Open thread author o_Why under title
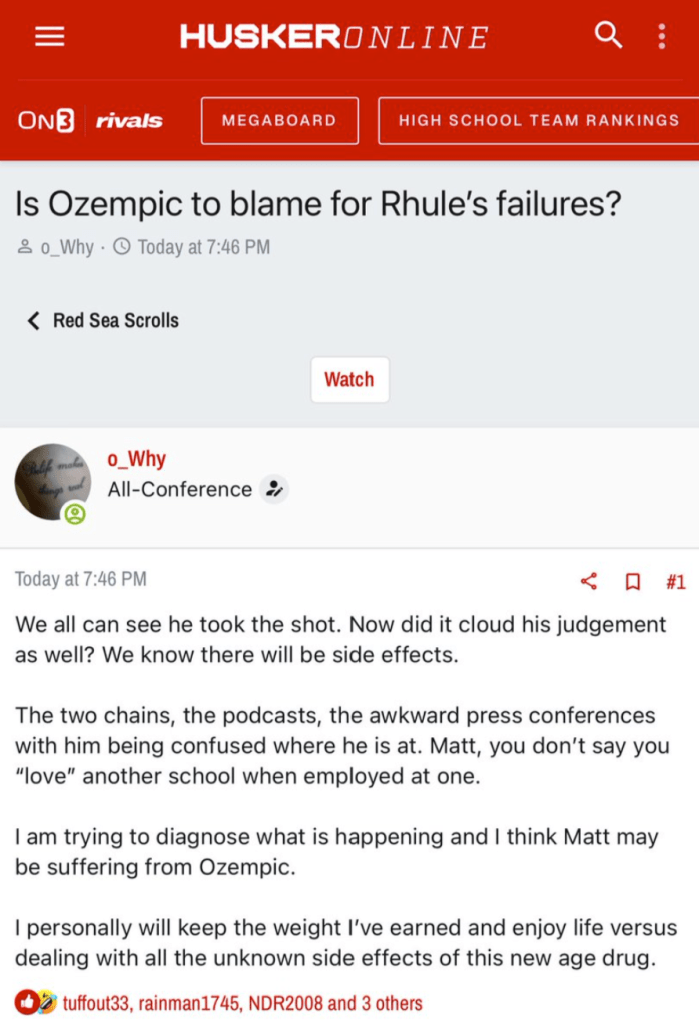Screen dimensions: 699x1023 [x=66, y=246]
